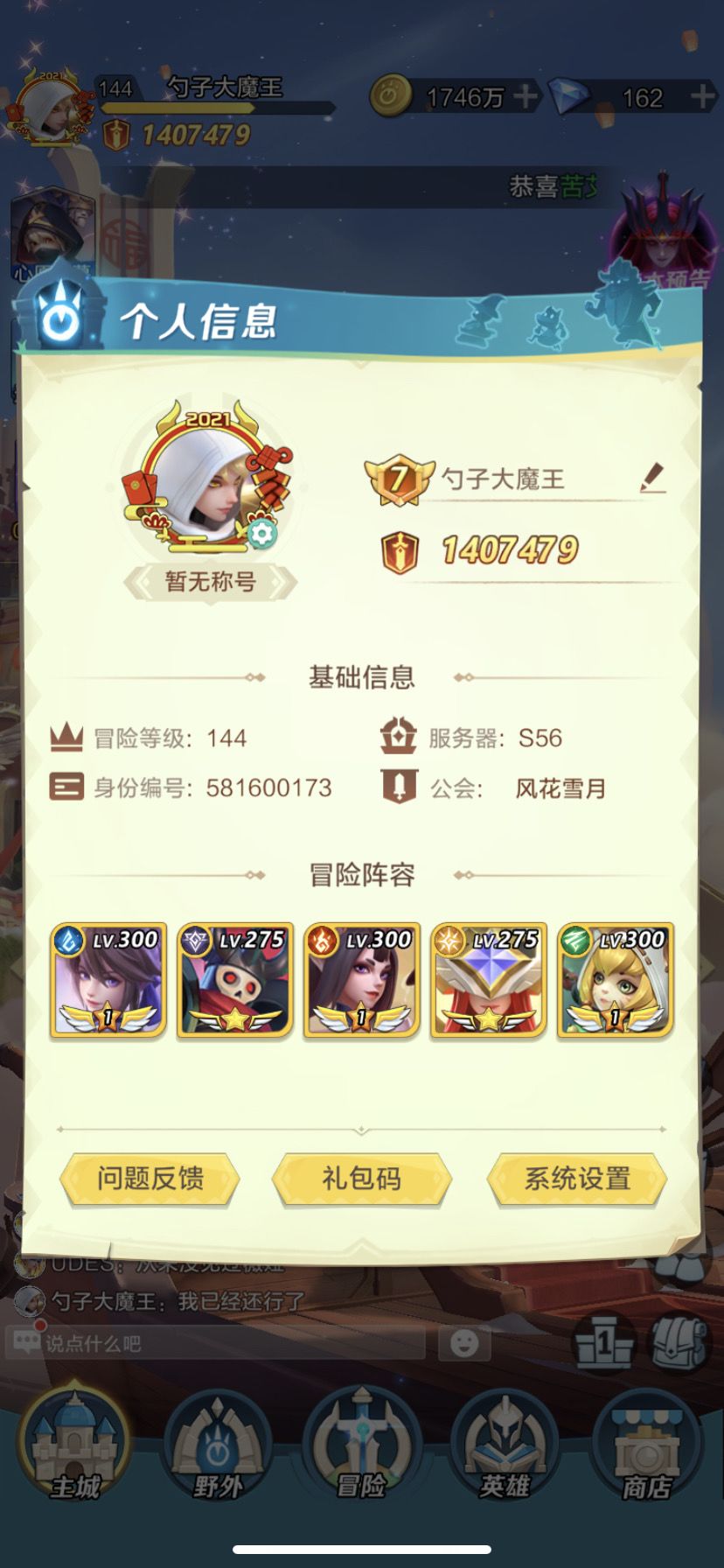Open the treasure chest icon
724x1568 pixels.
point(678,1340)
